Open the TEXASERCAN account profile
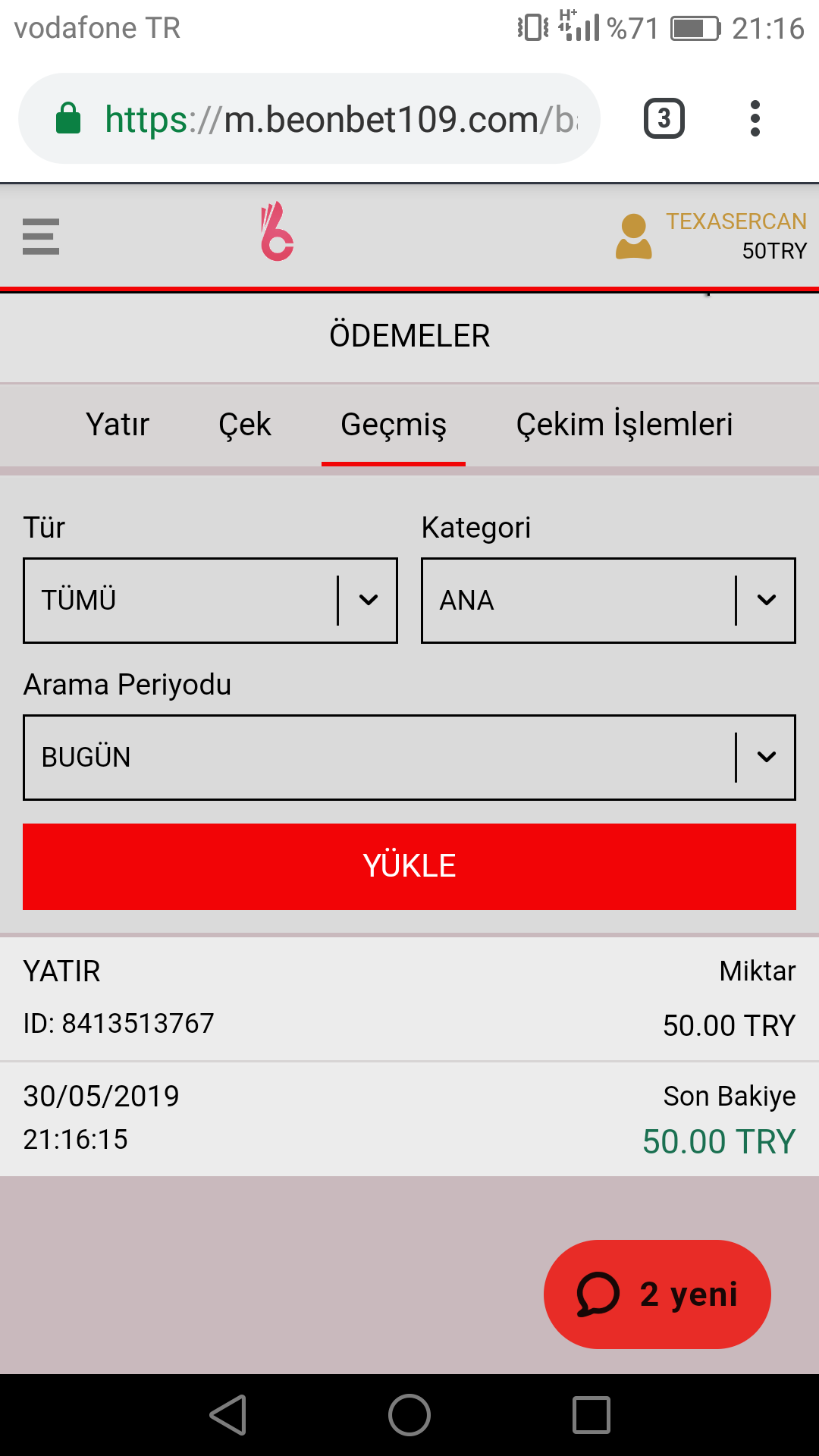The image size is (819, 1456). 711,236
